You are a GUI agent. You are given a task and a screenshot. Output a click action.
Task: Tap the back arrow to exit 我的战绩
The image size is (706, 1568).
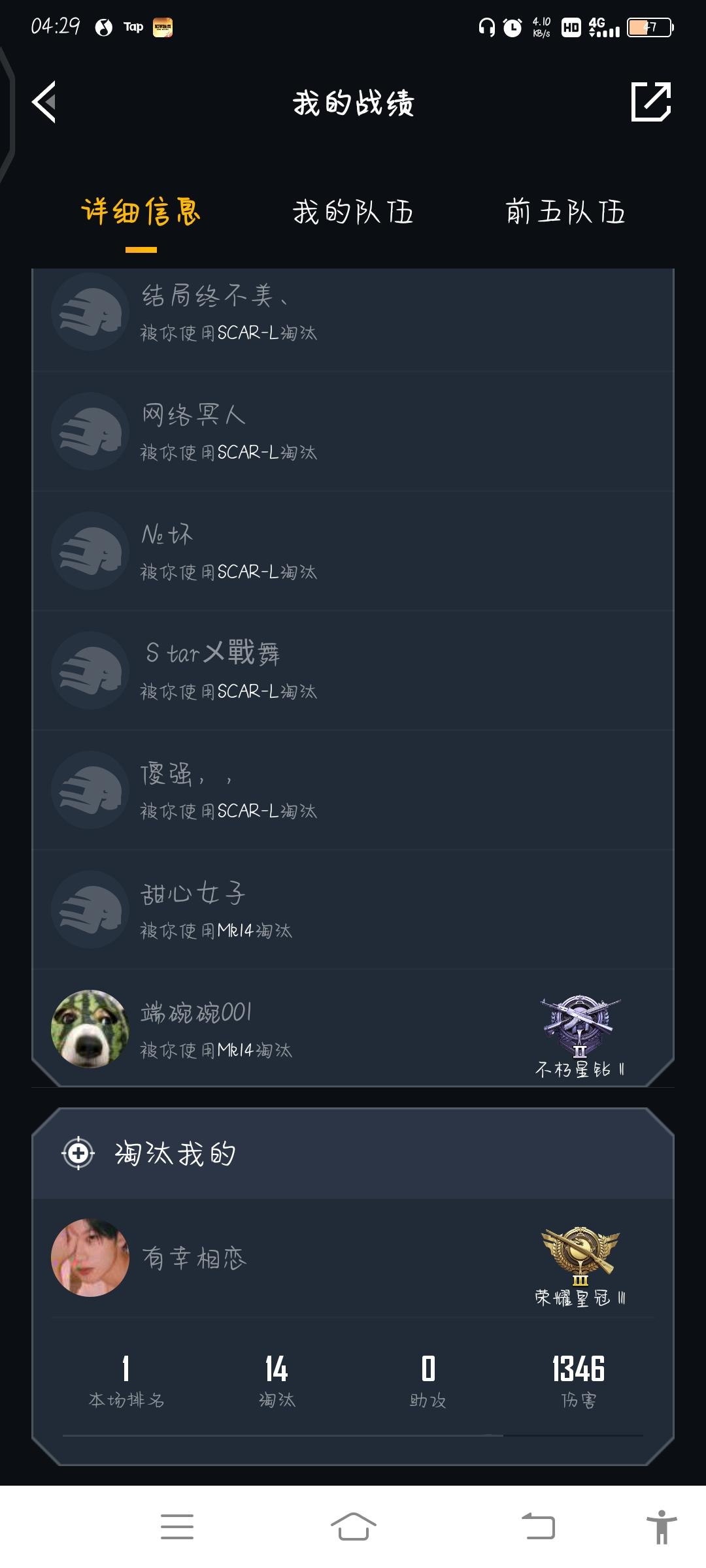tap(43, 103)
